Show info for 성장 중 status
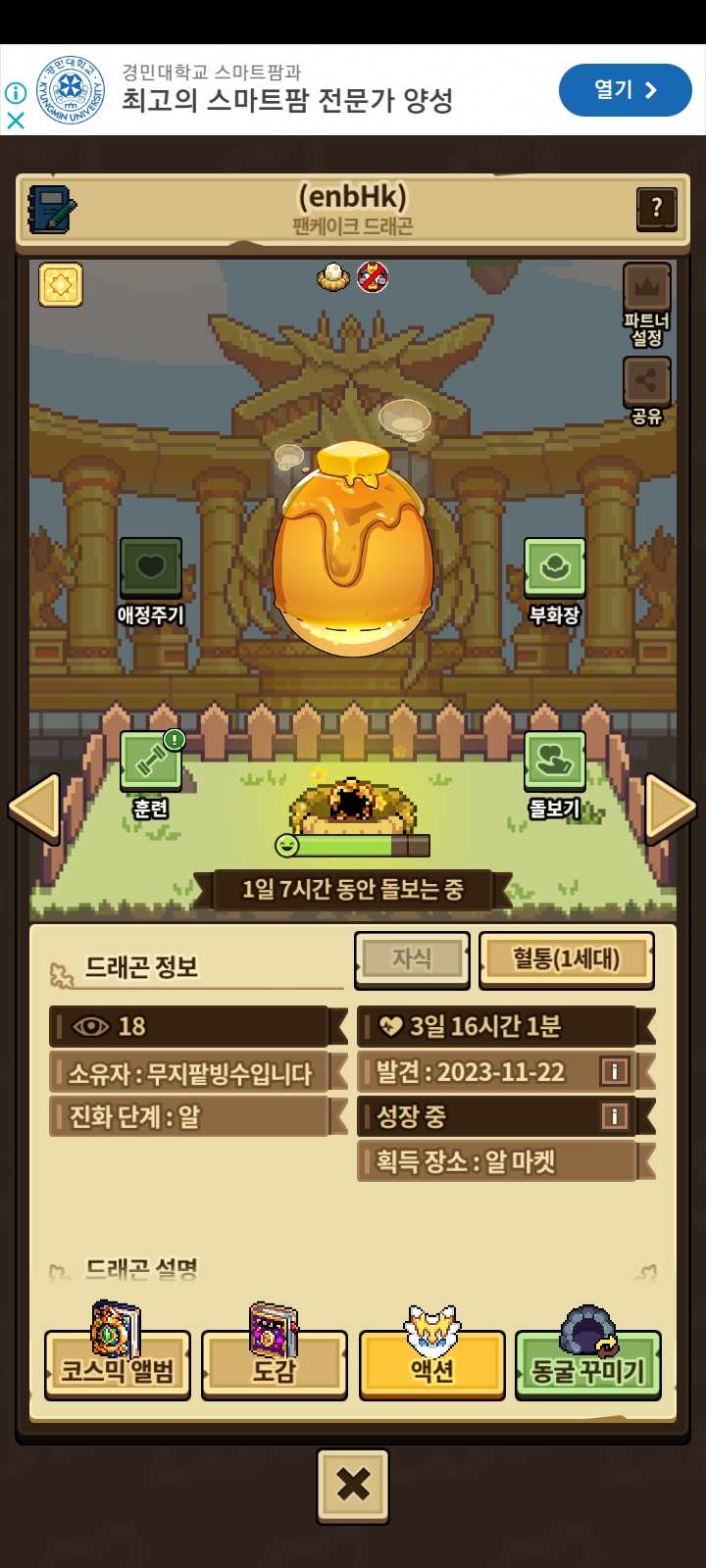 click(x=614, y=1116)
